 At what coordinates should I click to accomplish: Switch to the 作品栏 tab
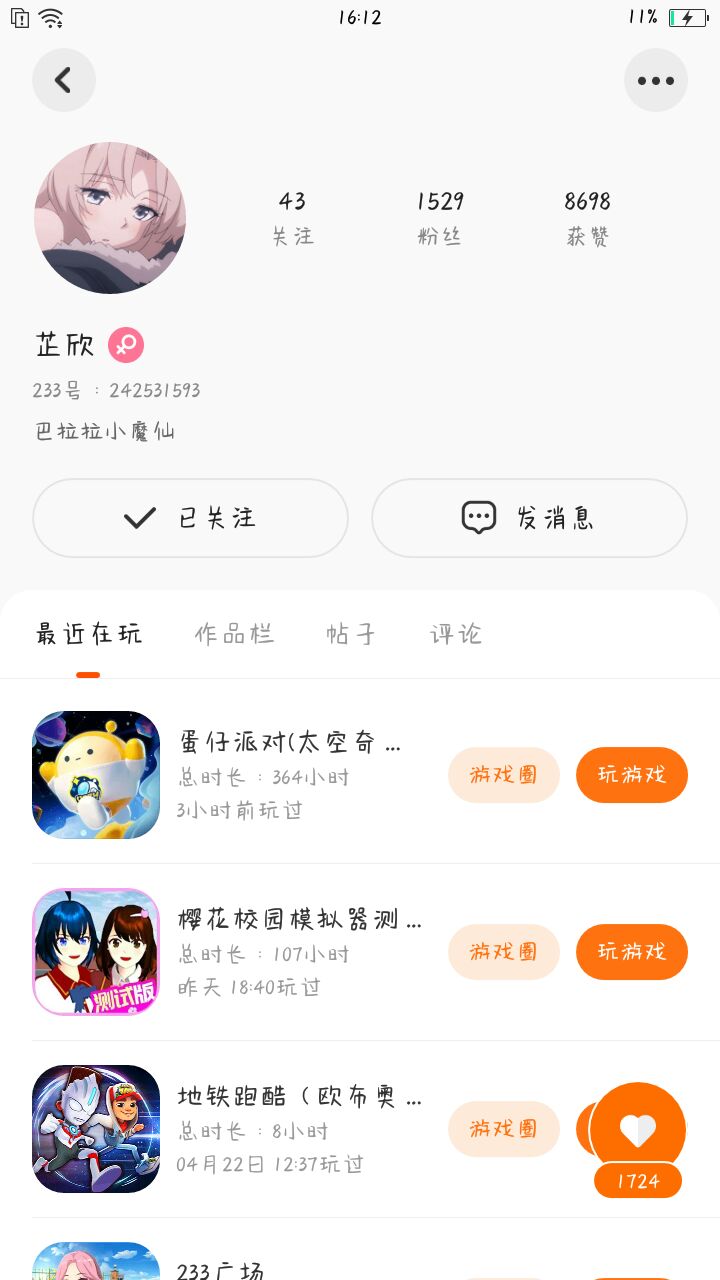pyautogui.click(x=234, y=634)
